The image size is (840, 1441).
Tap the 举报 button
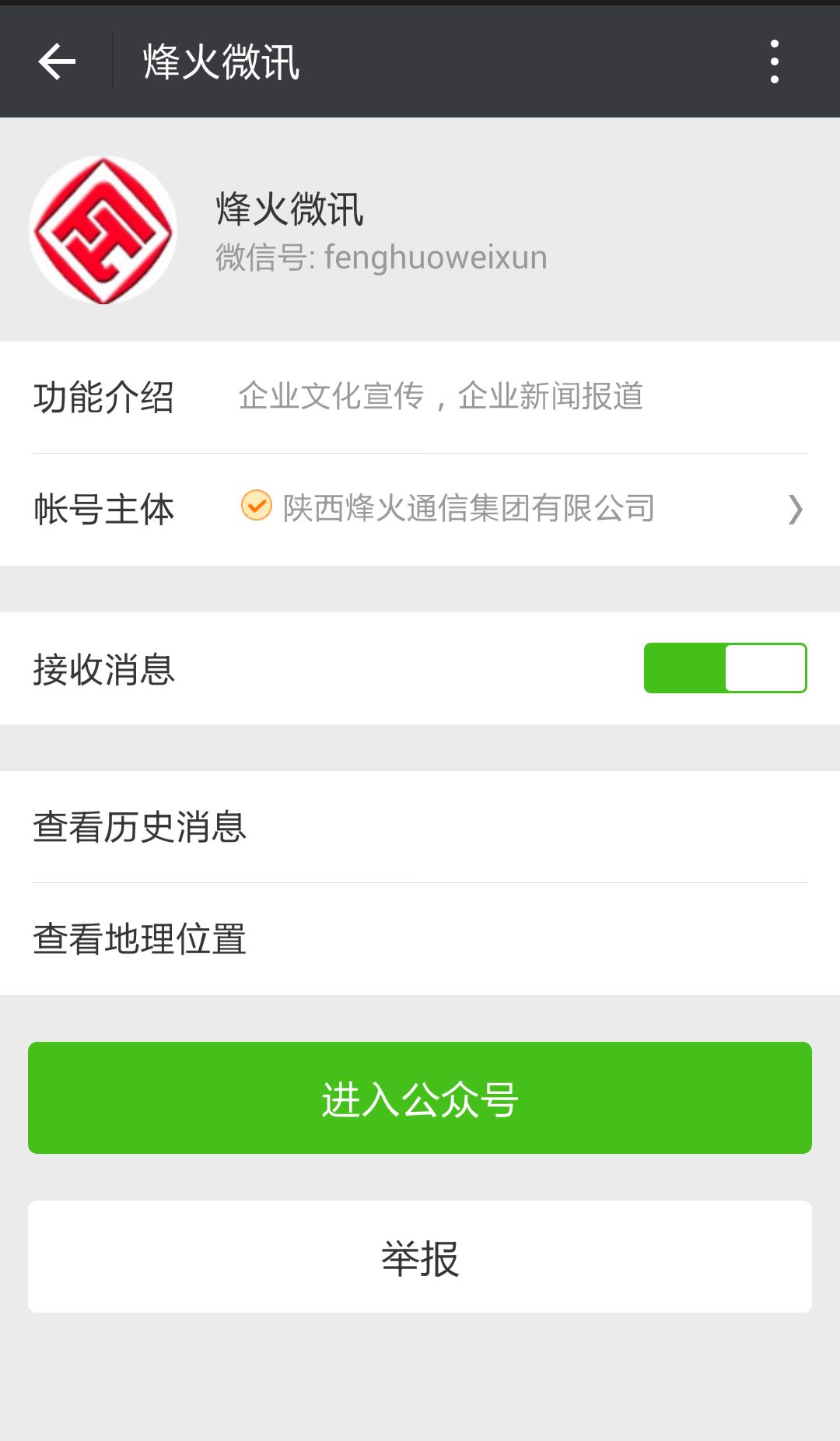tap(420, 1257)
